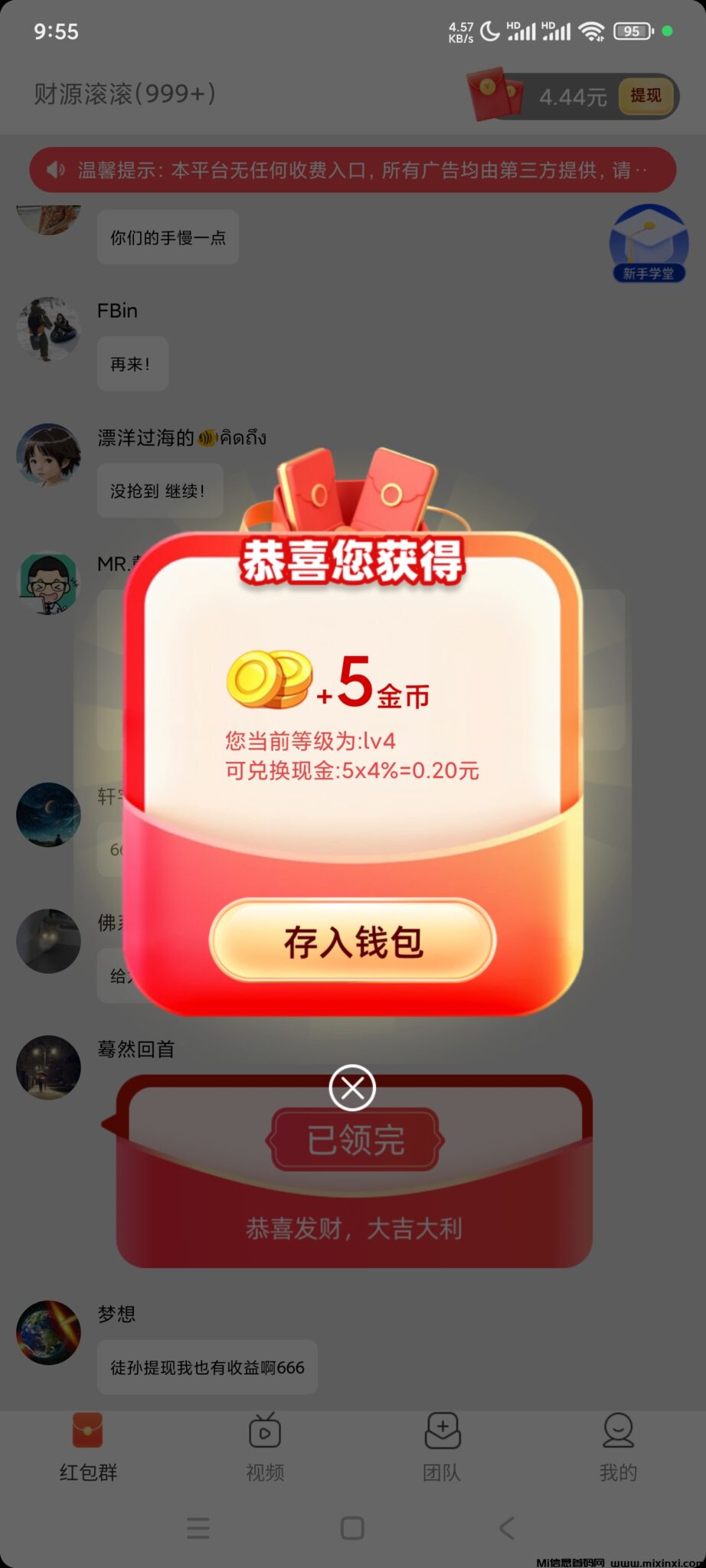Tap the 存入钱包 button
The width and height of the screenshot is (706, 1568).
(x=353, y=941)
